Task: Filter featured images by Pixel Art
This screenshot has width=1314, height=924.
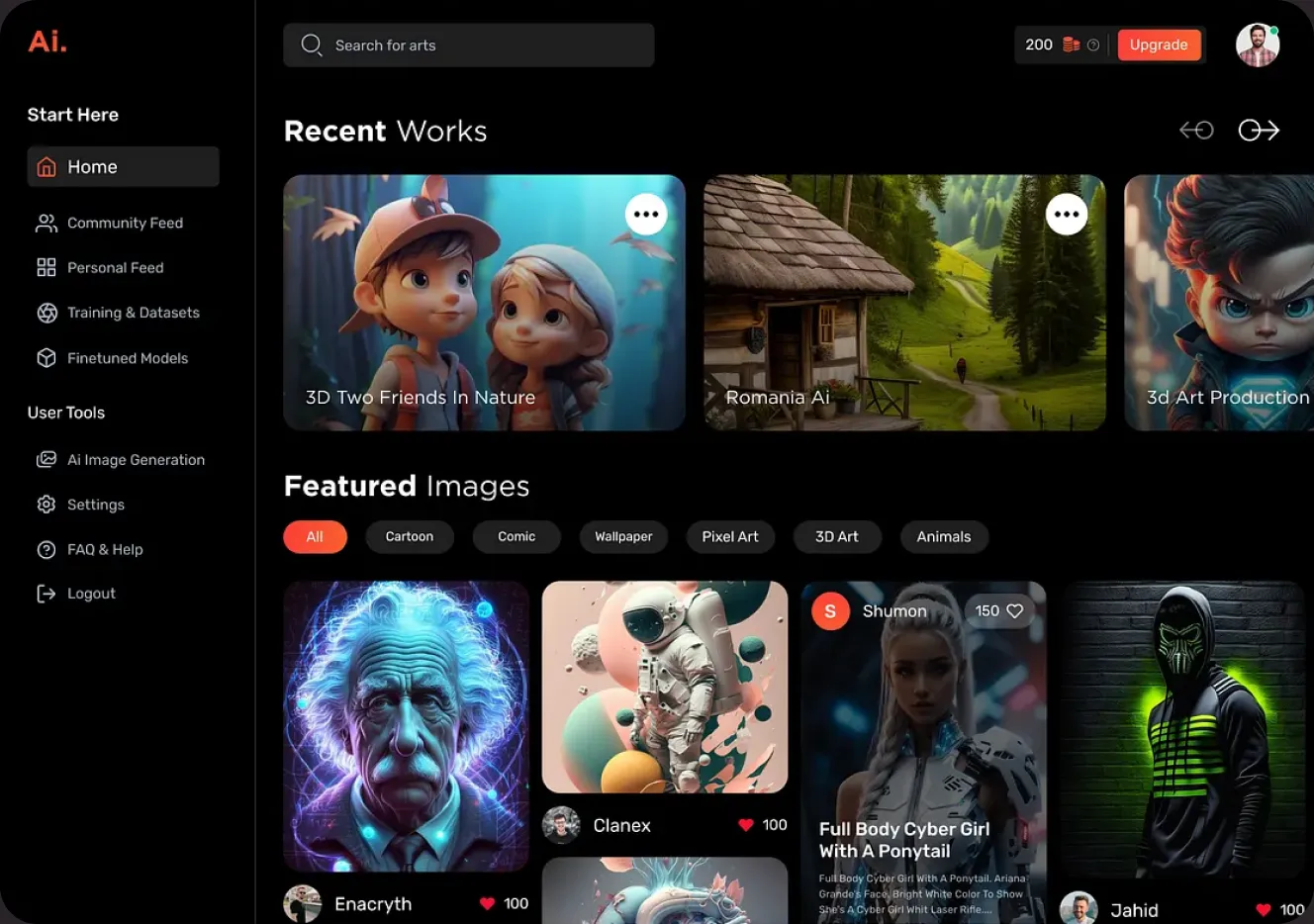Action: pos(730,536)
